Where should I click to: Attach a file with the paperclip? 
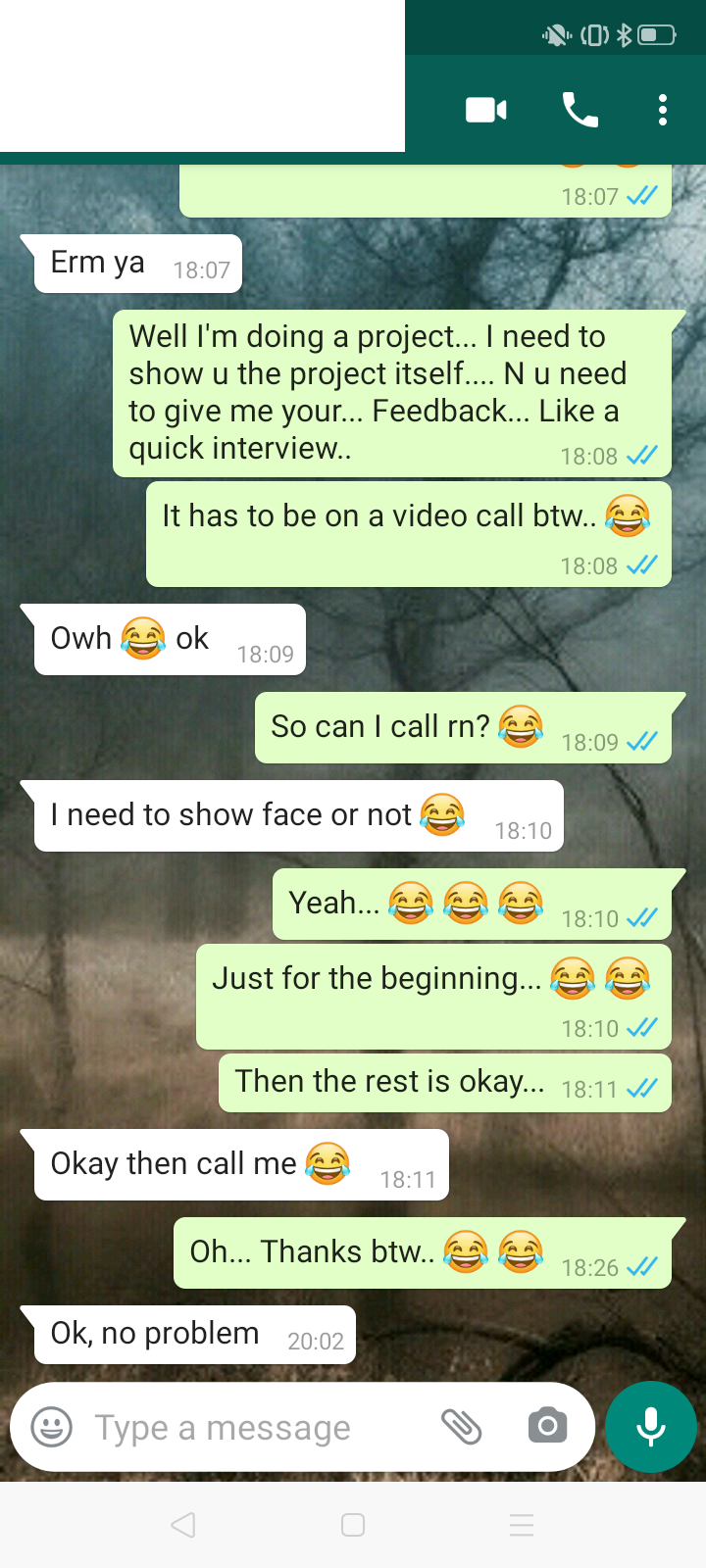(461, 1427)
